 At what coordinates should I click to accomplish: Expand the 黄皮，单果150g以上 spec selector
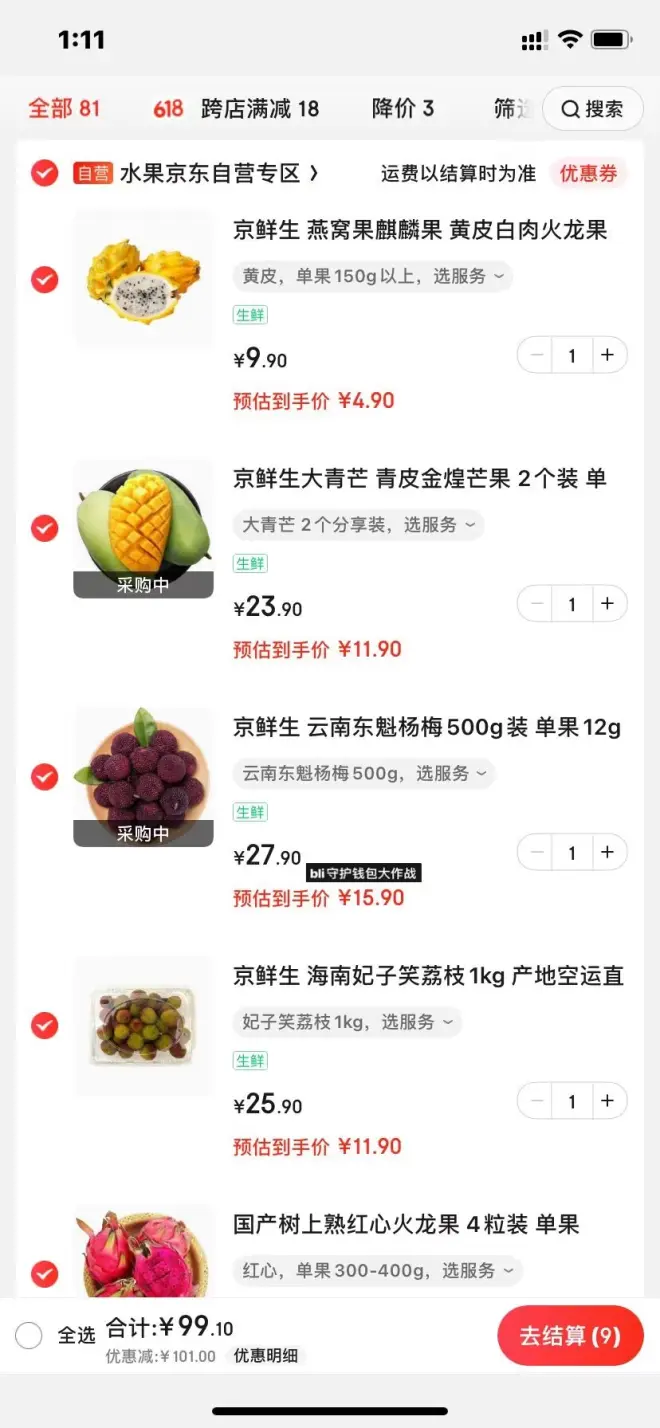[x=372, y=276]
